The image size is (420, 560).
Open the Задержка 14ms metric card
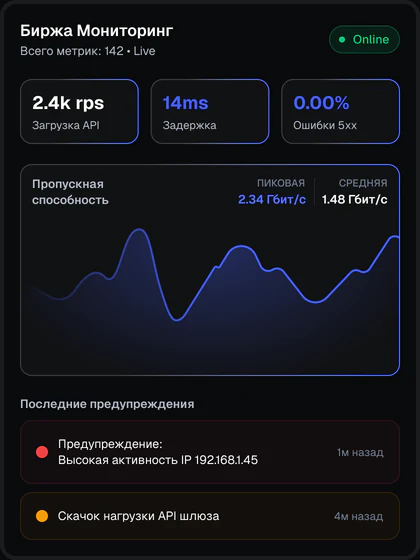(x=210, y=111)
